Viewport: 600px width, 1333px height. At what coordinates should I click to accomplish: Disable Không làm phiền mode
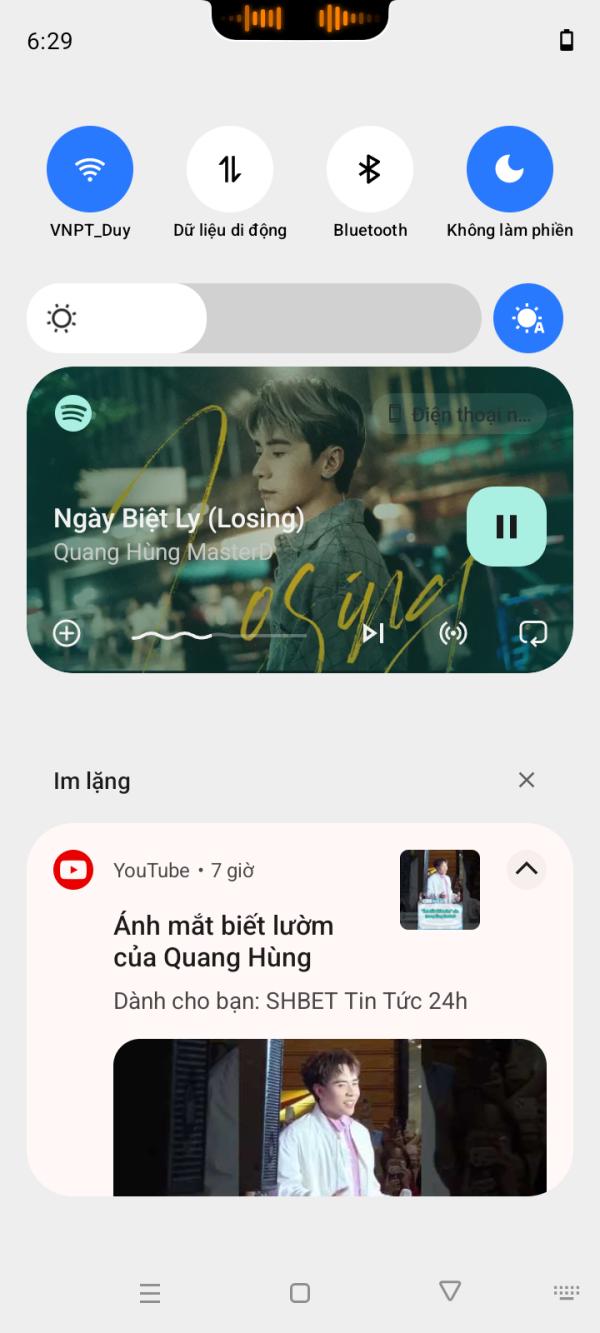(x=510, y=169)
